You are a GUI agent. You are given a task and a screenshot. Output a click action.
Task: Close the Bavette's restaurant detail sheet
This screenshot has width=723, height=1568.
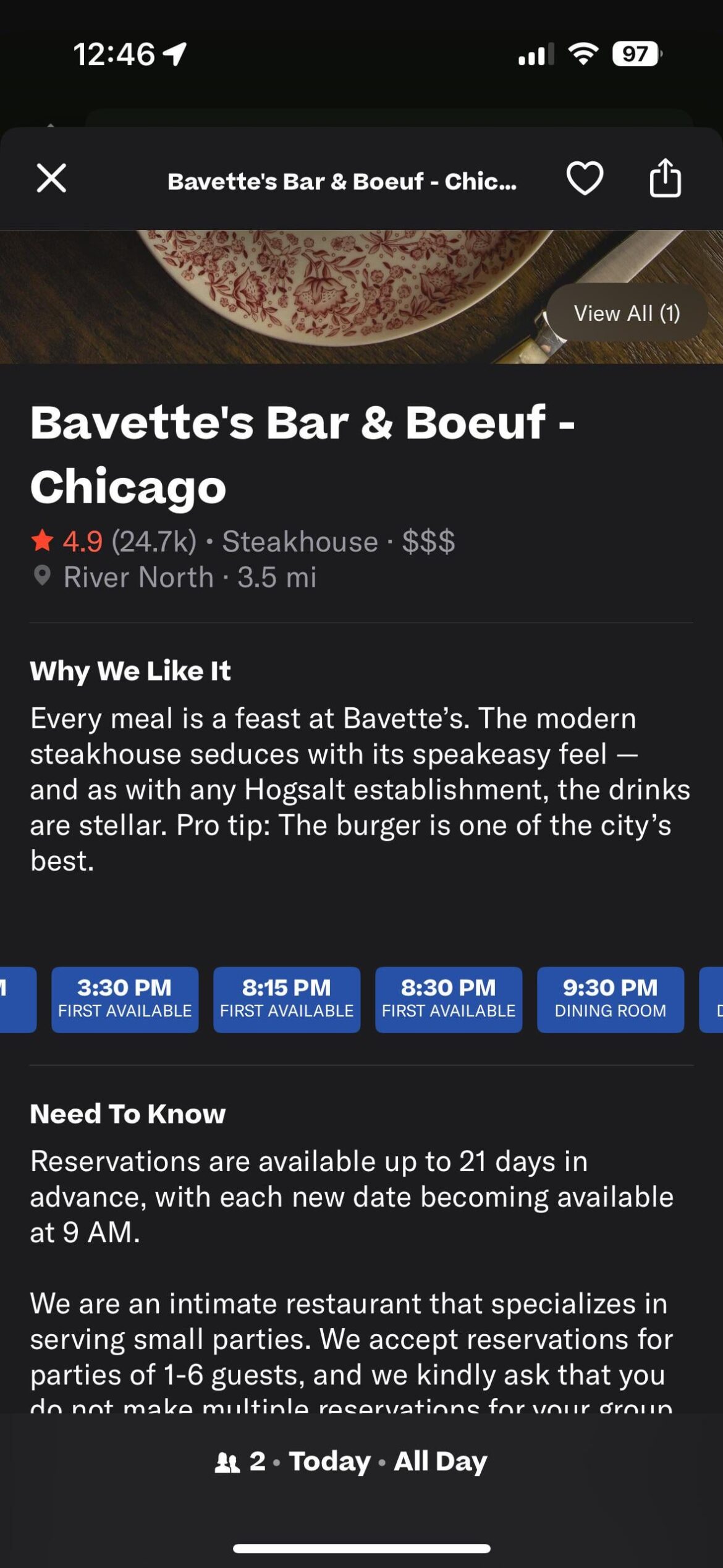click(x=51, y=179)
